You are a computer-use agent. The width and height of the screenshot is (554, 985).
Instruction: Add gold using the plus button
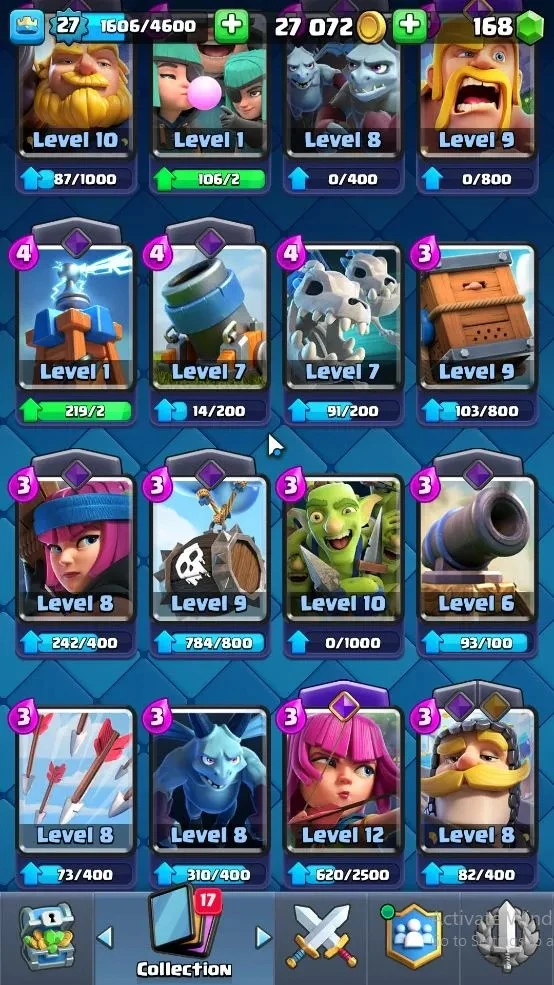pos(409,26)
